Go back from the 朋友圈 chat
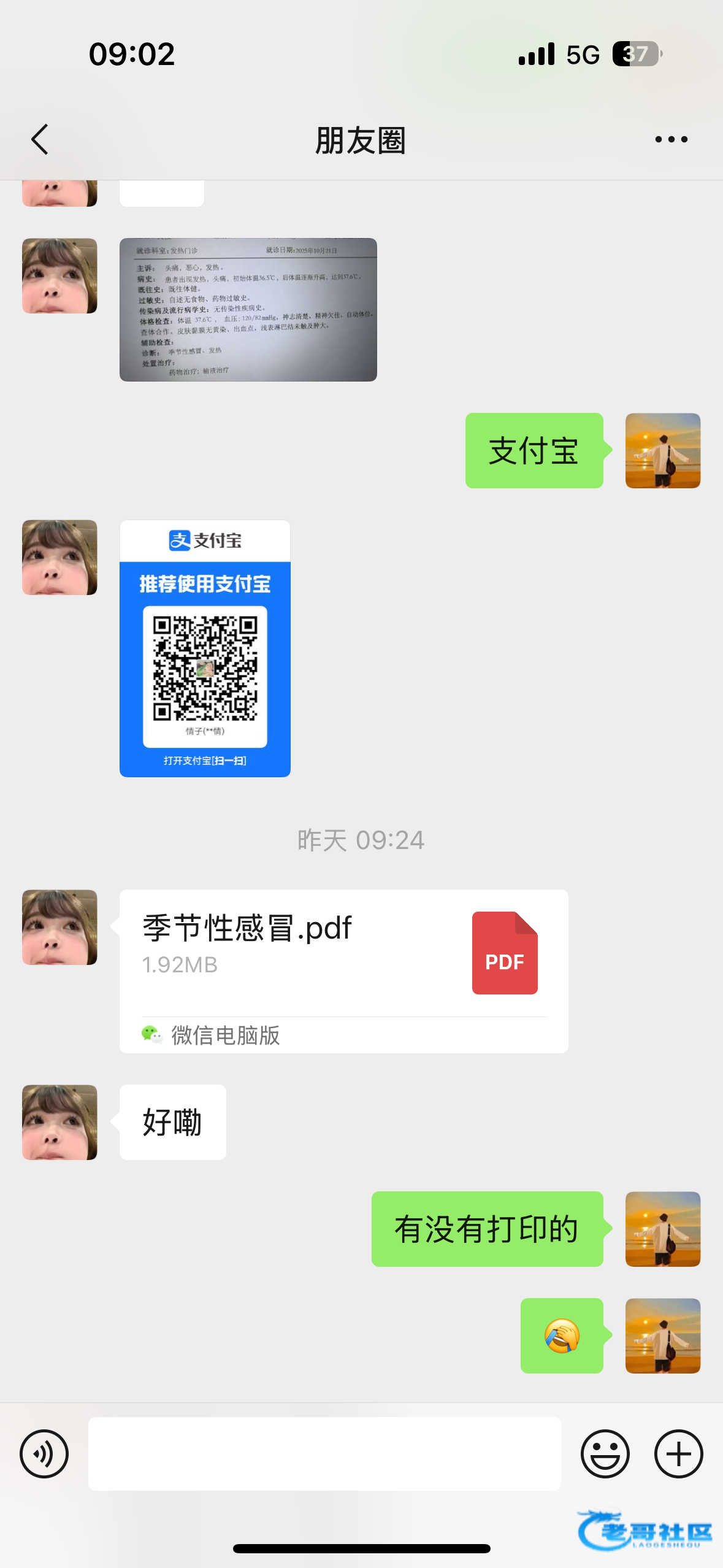 tap(40, 139)
